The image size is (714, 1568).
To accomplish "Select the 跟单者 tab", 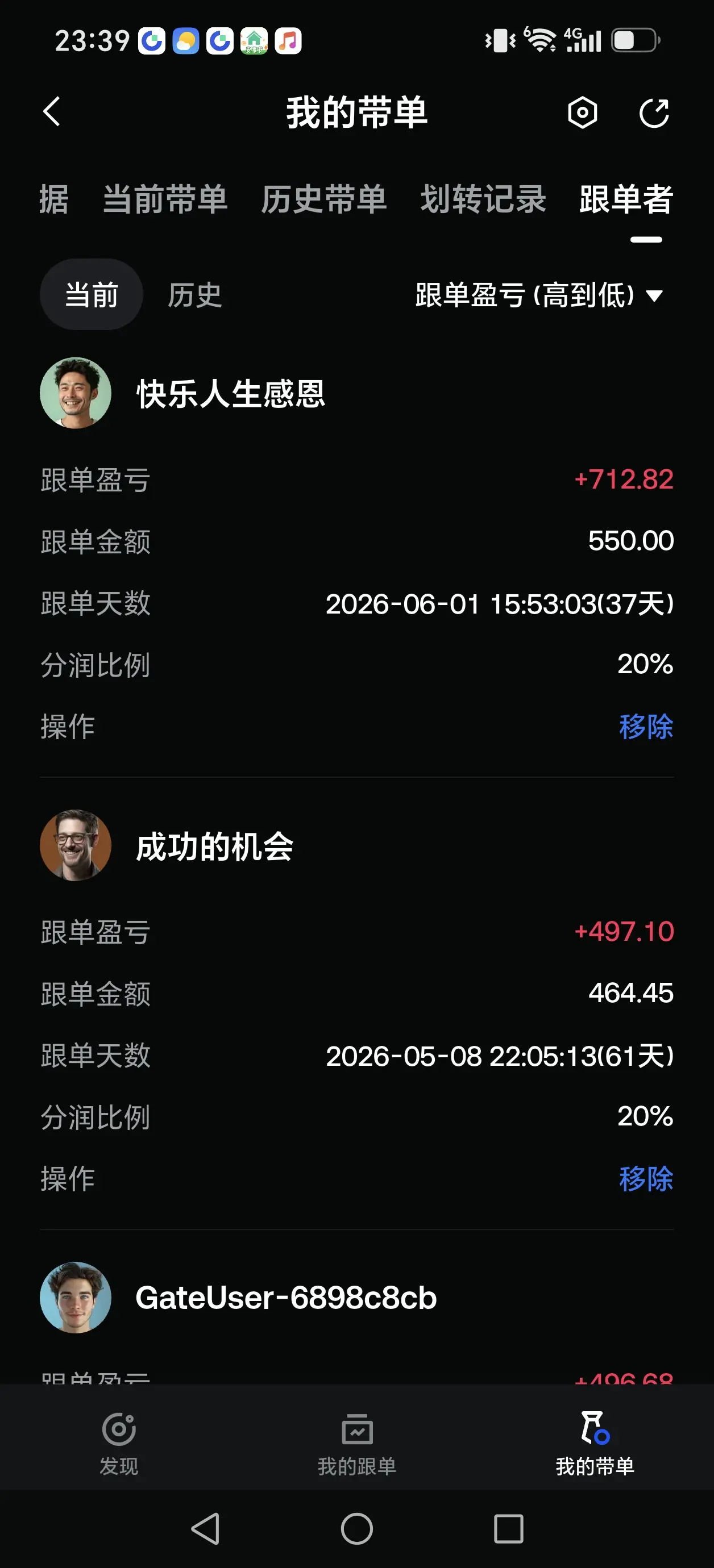I will click(x=626, y=199).
